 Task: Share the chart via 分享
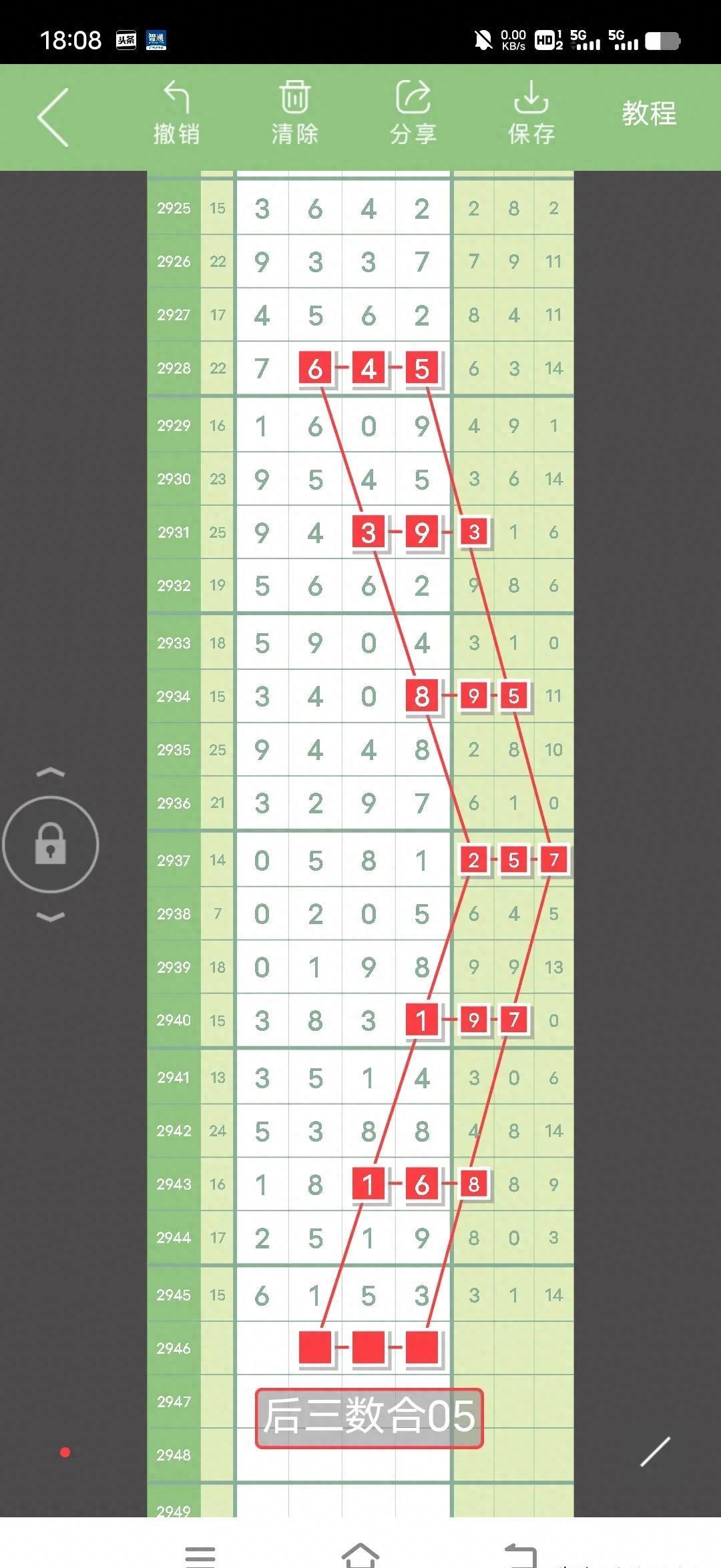pyautogui.click(x=413, y=113)
